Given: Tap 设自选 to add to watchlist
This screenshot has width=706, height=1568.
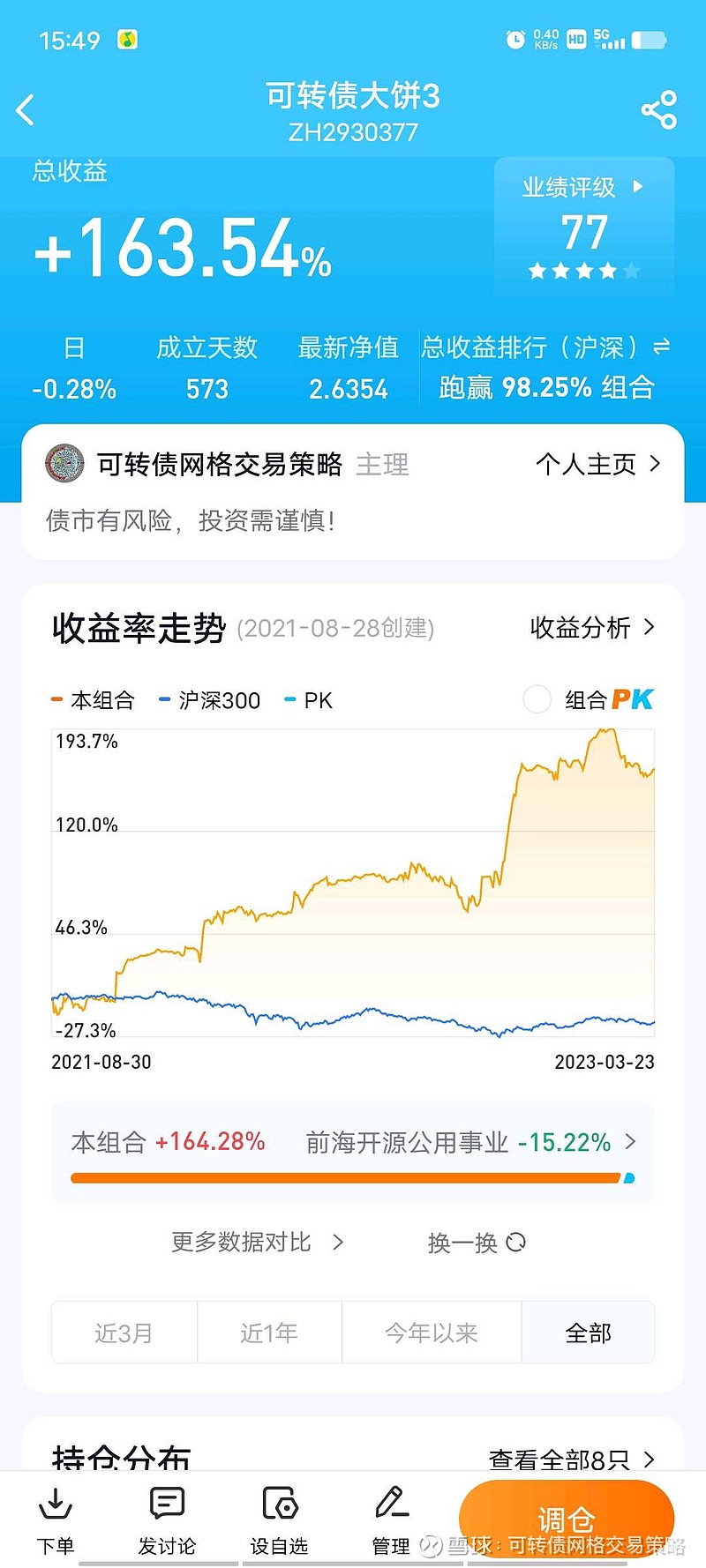Looking at the screenshot, I should click(x=279, y=1520).
